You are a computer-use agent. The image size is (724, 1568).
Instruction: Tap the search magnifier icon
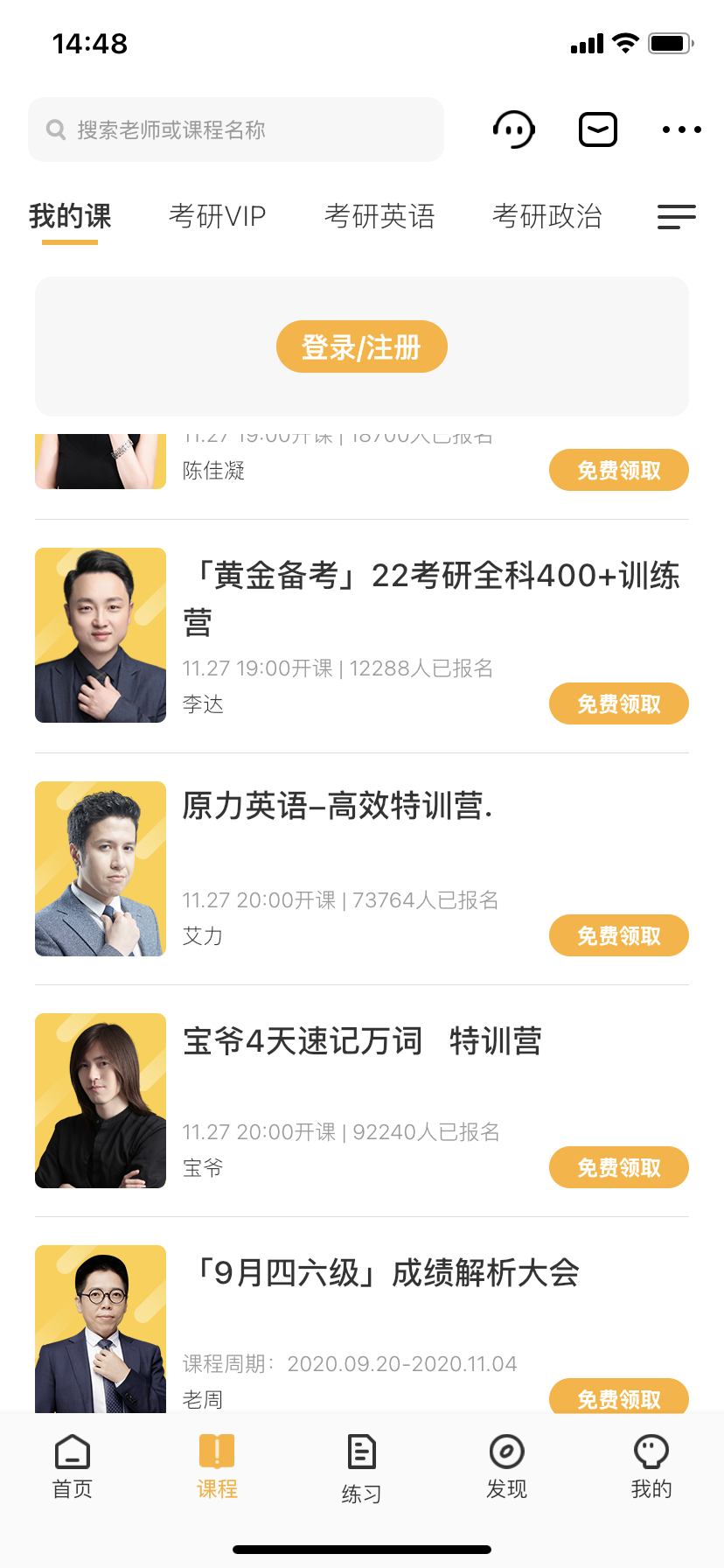55,129
